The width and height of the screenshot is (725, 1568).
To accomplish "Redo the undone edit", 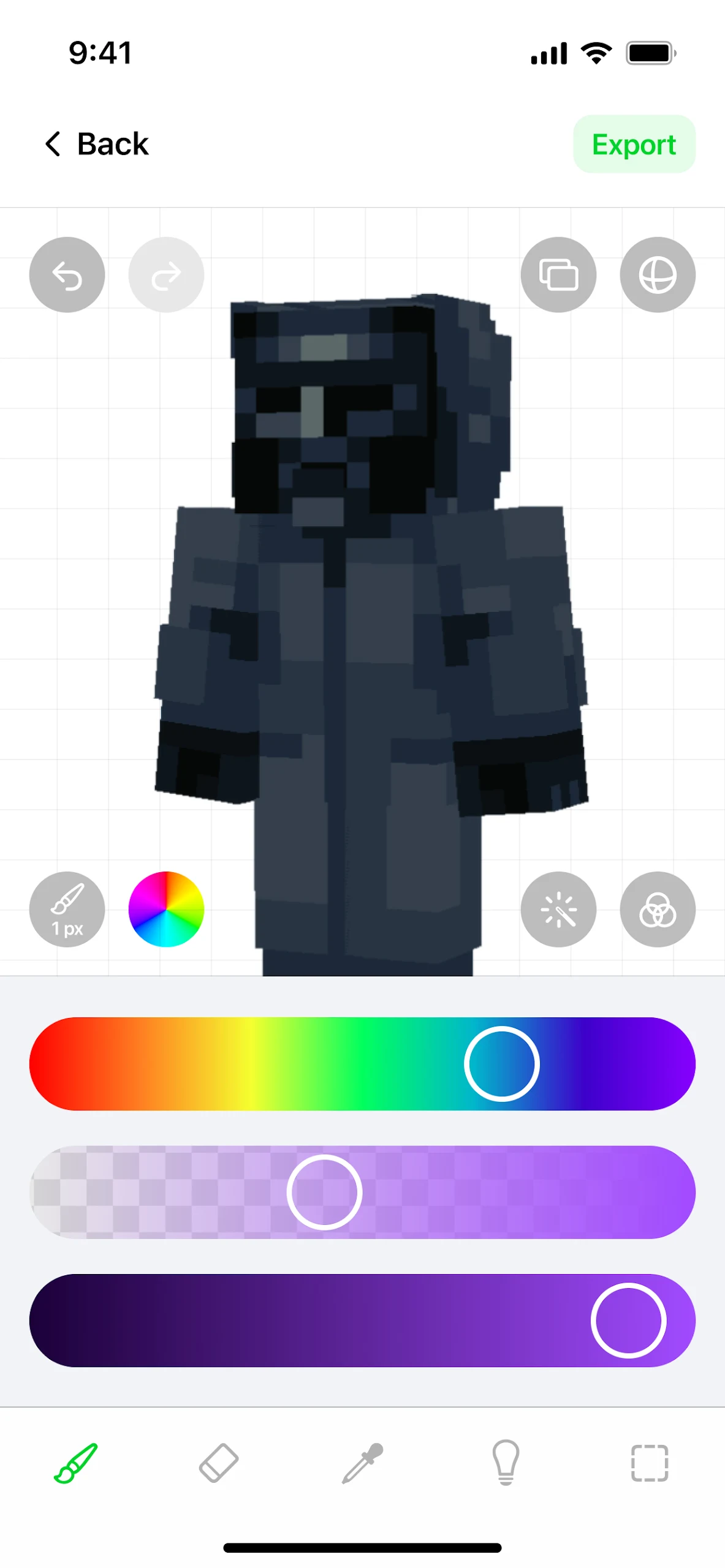I will (x=166, y=274).
